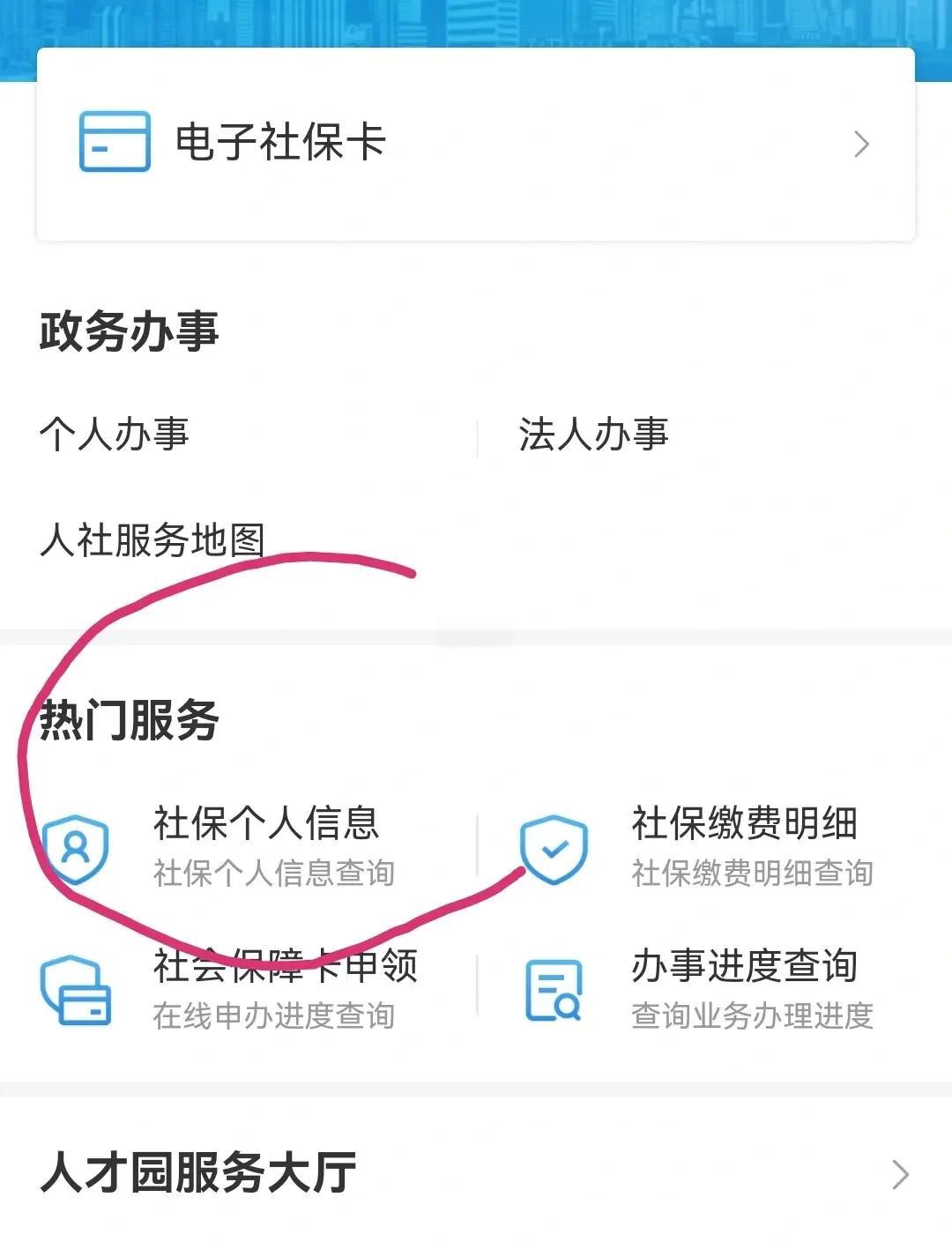
Task: Click 在线申办进度查询 under 社会保障卡申领
Action: (274, 1014)
